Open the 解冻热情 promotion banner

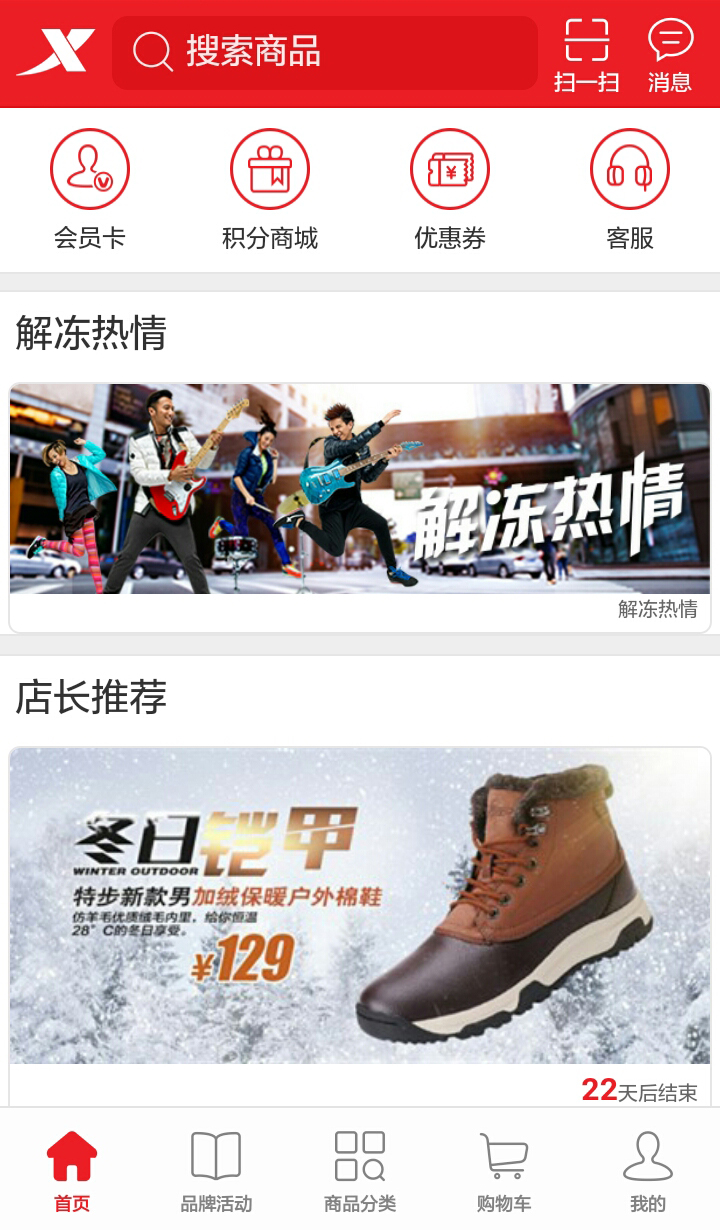pyautogui.click(x=360, y=490)
